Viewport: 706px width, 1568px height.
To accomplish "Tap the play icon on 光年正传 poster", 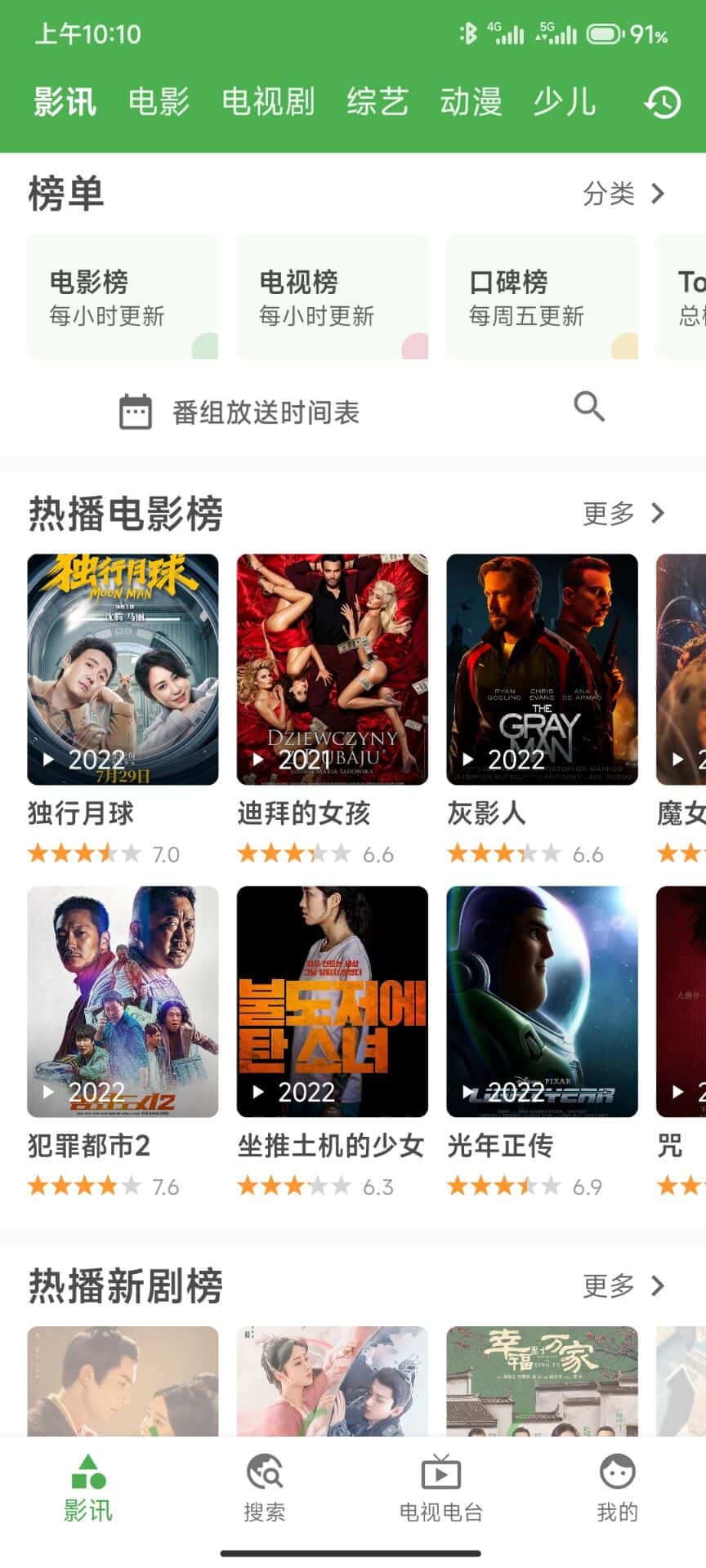I will (469, 1090).
